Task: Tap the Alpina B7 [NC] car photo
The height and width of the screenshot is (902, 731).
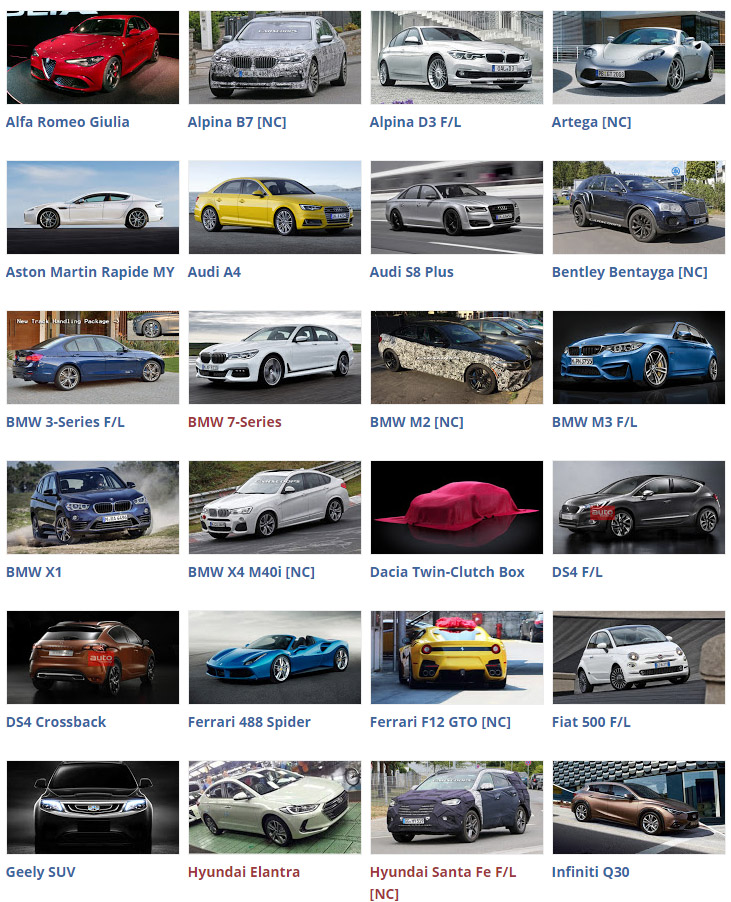Action: tap(274, 57)
